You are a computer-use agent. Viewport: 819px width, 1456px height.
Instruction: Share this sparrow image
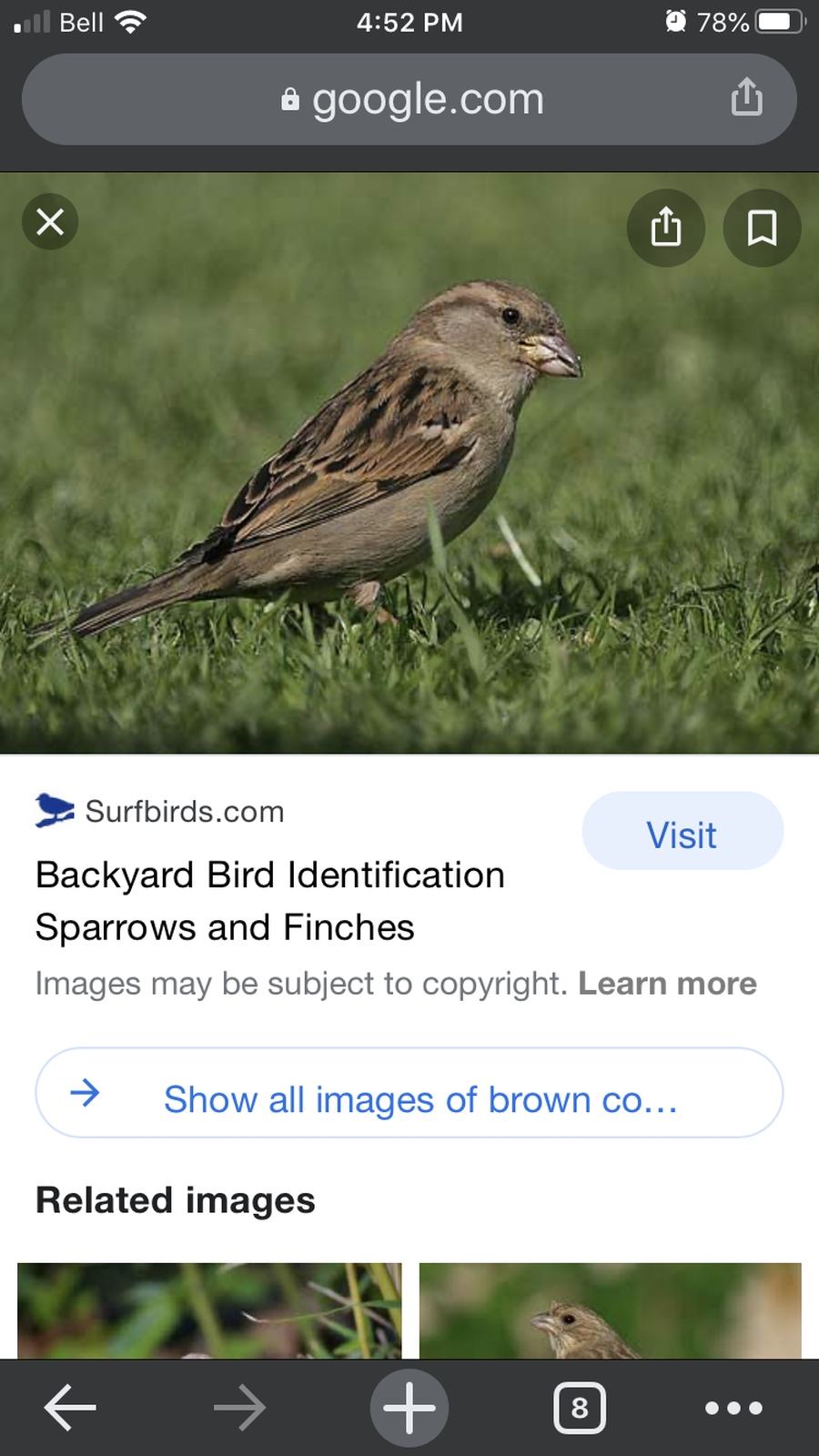(666, 227)
